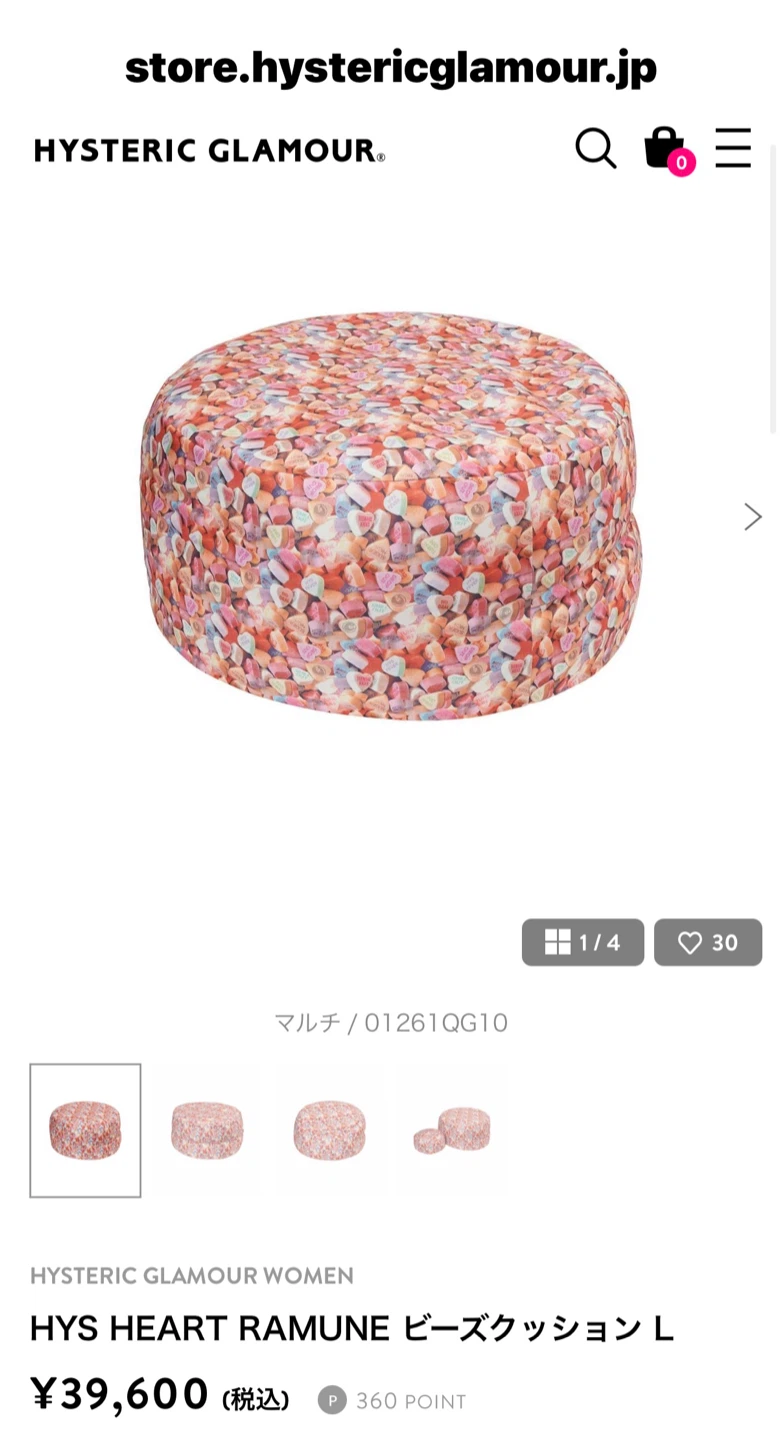Show next product image with right arrow
The width and height of the screenshot is (782, 1440).
click(753, 516)
